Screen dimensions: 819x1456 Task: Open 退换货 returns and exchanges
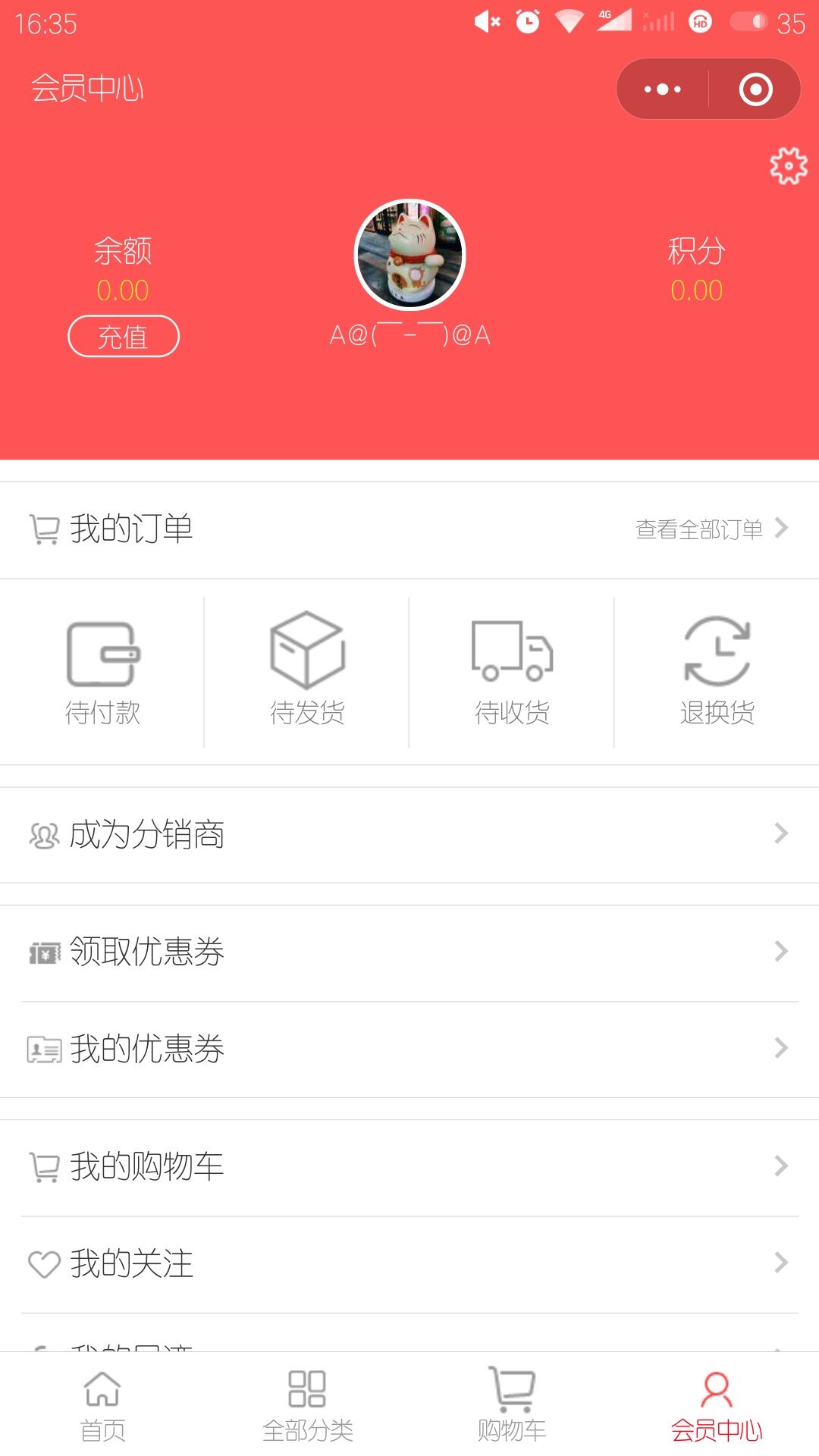point(717,672)
